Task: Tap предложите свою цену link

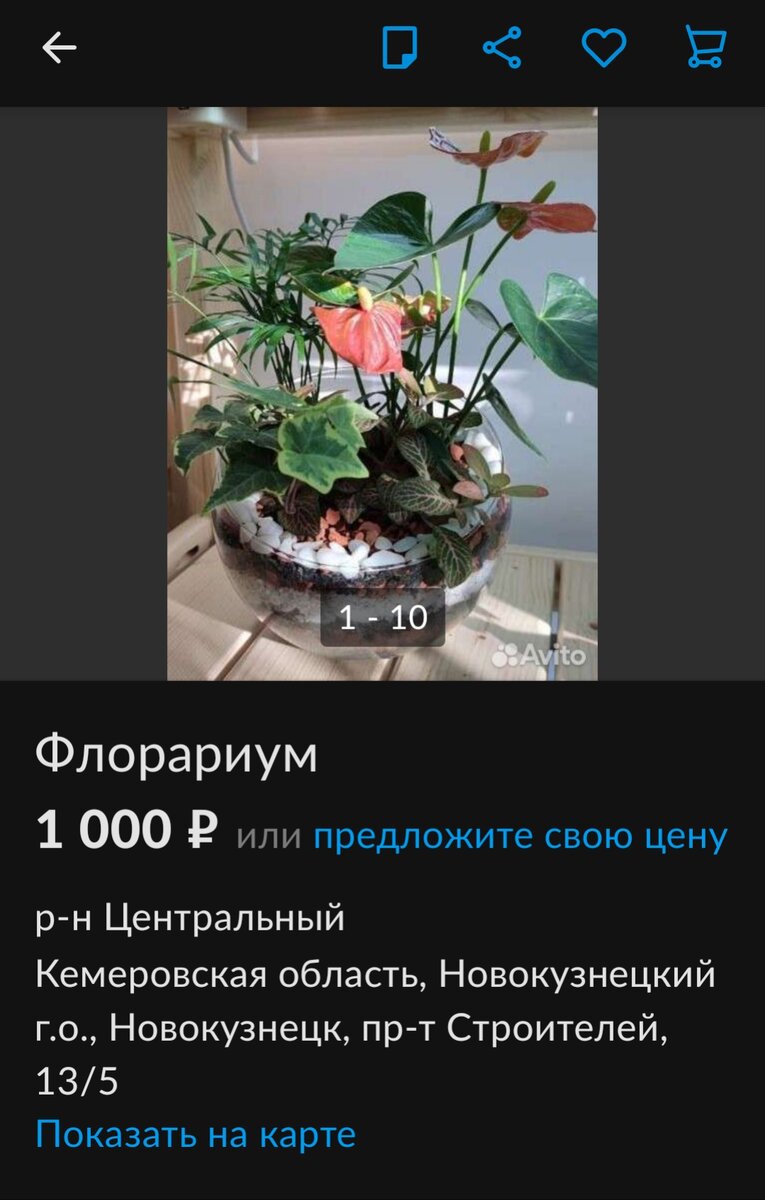Action: pos(520,835)
